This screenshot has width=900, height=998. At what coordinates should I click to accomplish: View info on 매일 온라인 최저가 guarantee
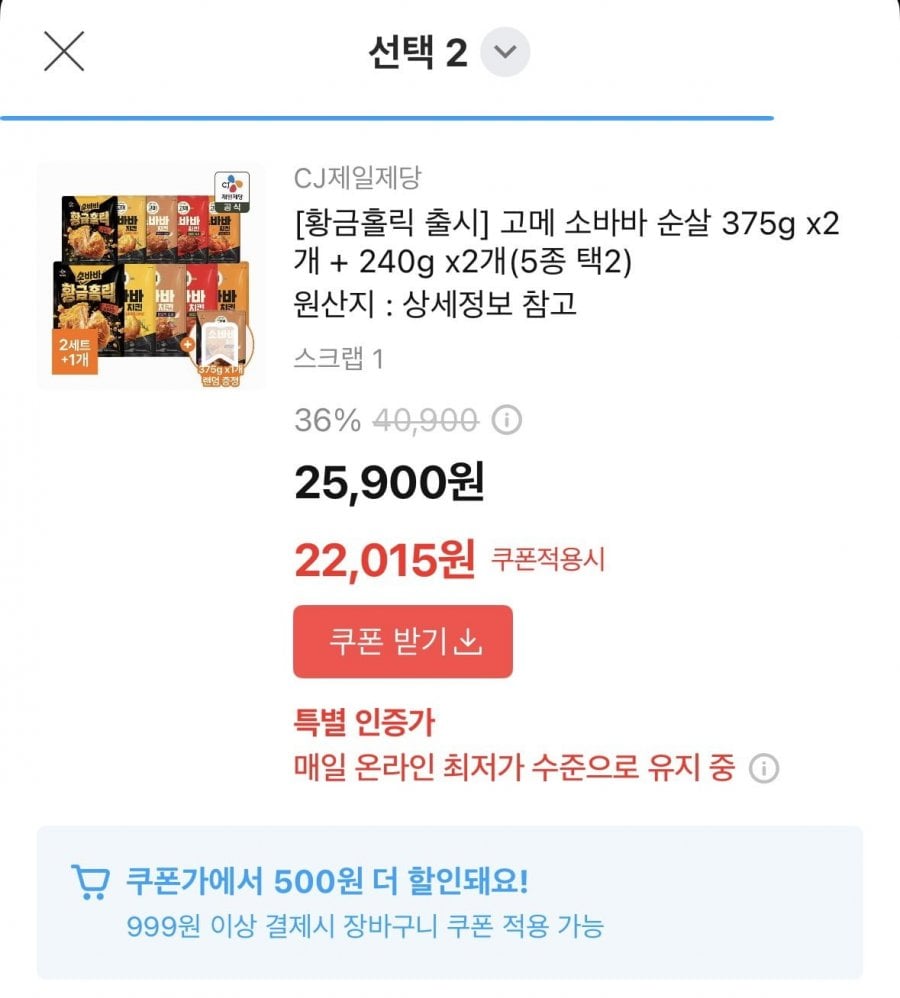(764, 769)
